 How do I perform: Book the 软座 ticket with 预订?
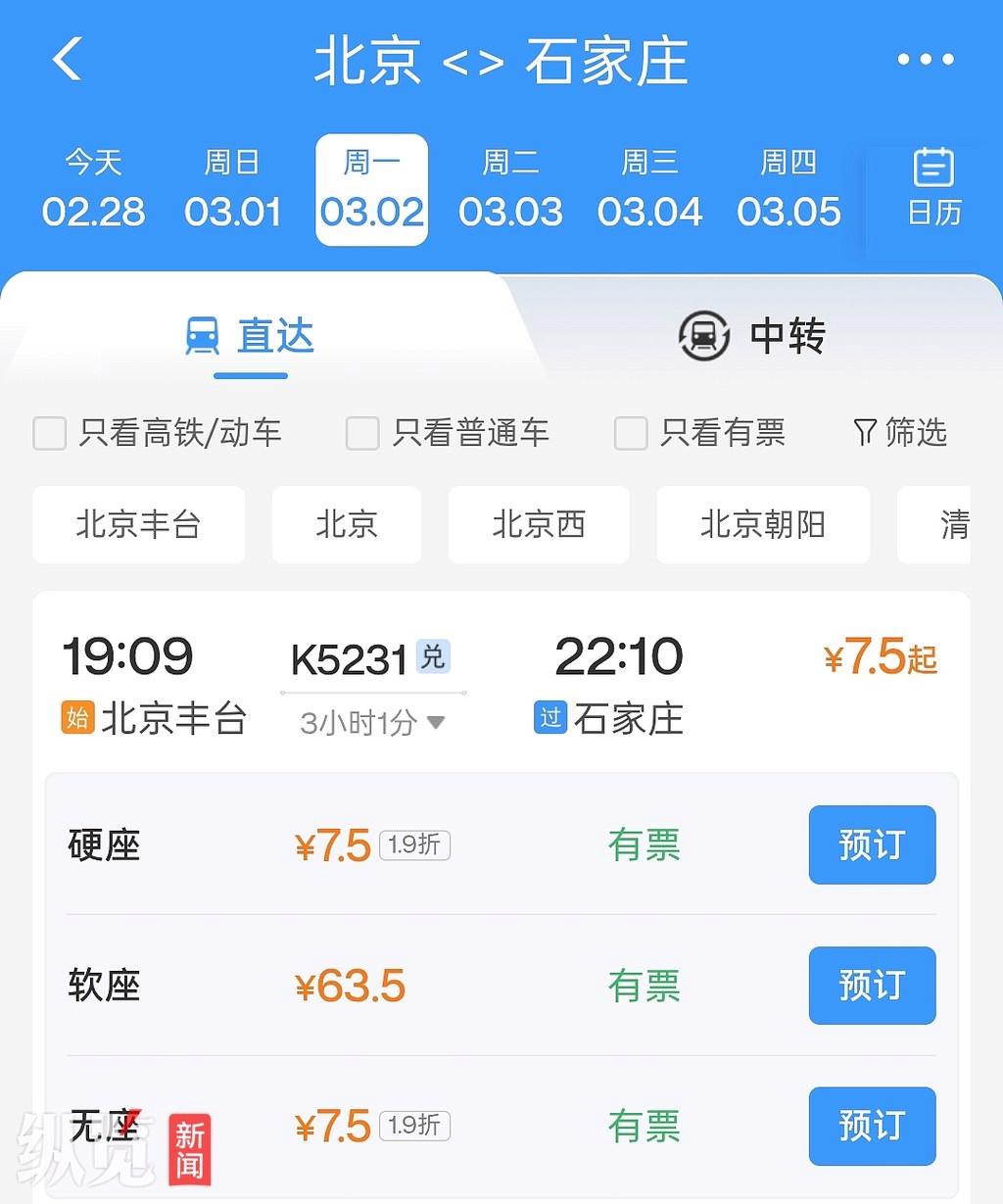coord(872,986)
